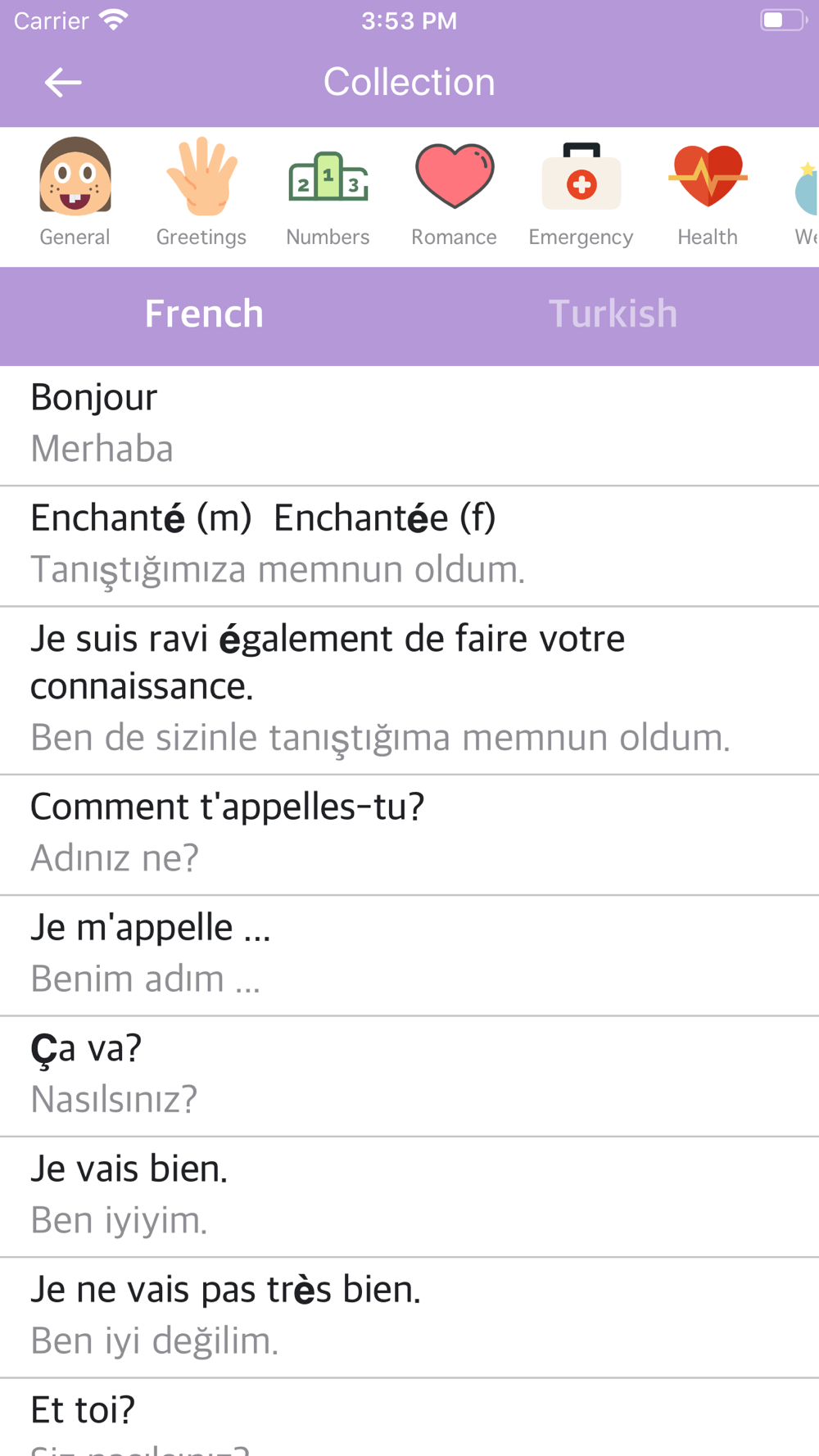Open the Je vais bien. phrase
The width and height of the screenshot is (819, 1456).
coord(409,1196)
